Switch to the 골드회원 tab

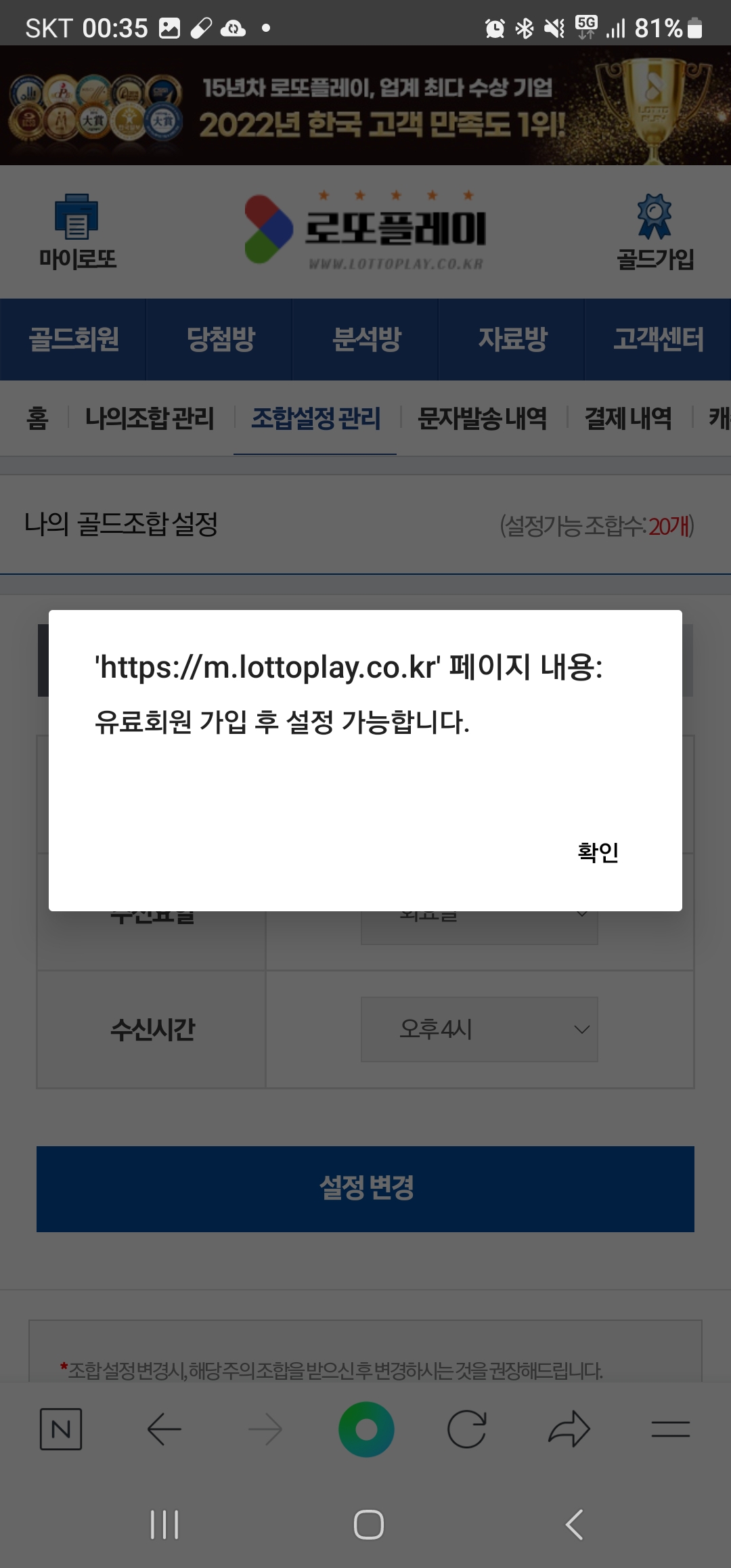pyautogui.click(x=73, y=339)
